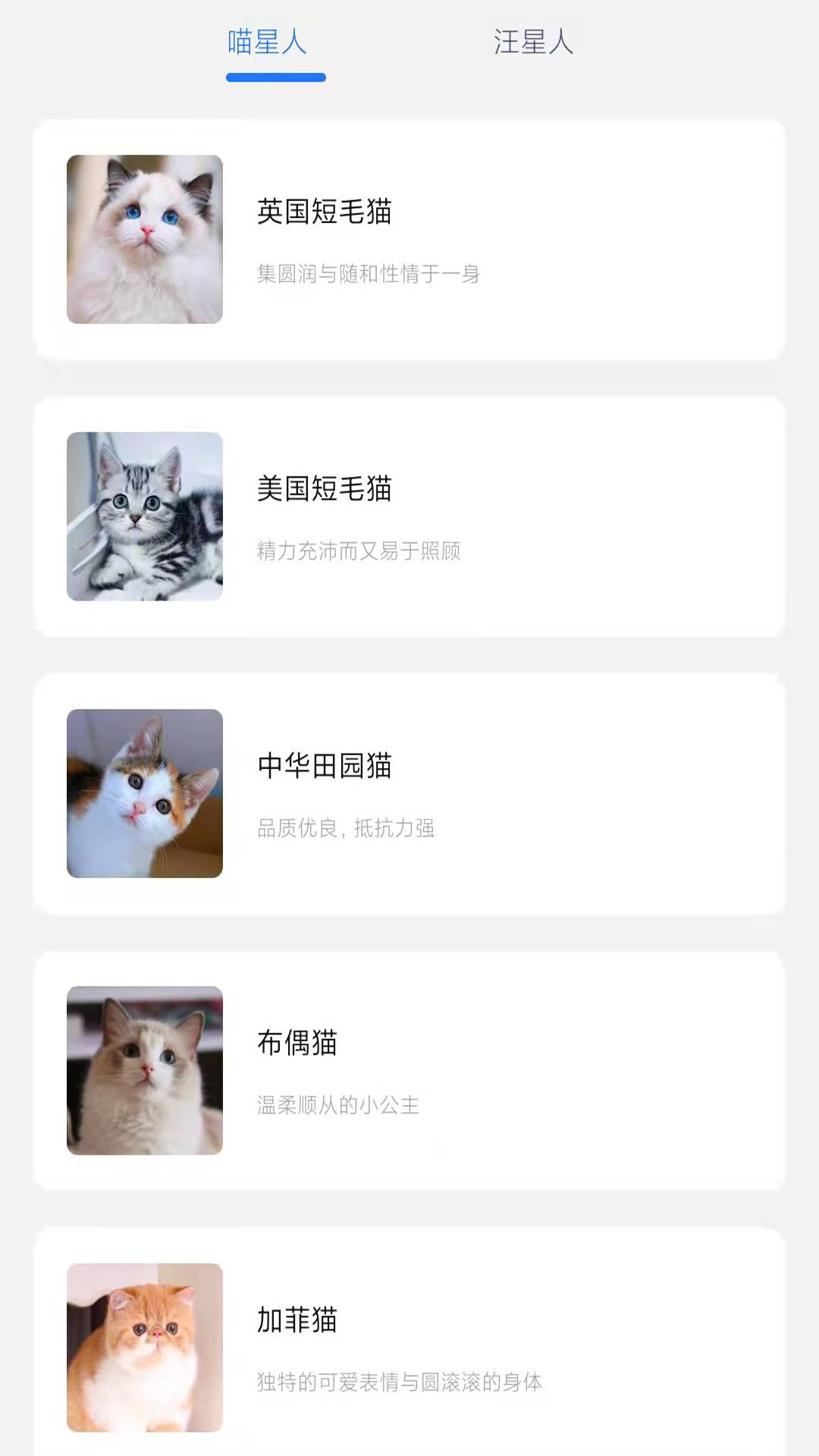Open the 英国短毛猫 card
Viewport: 819px width, 1456px height.
[x=408, y=240]
